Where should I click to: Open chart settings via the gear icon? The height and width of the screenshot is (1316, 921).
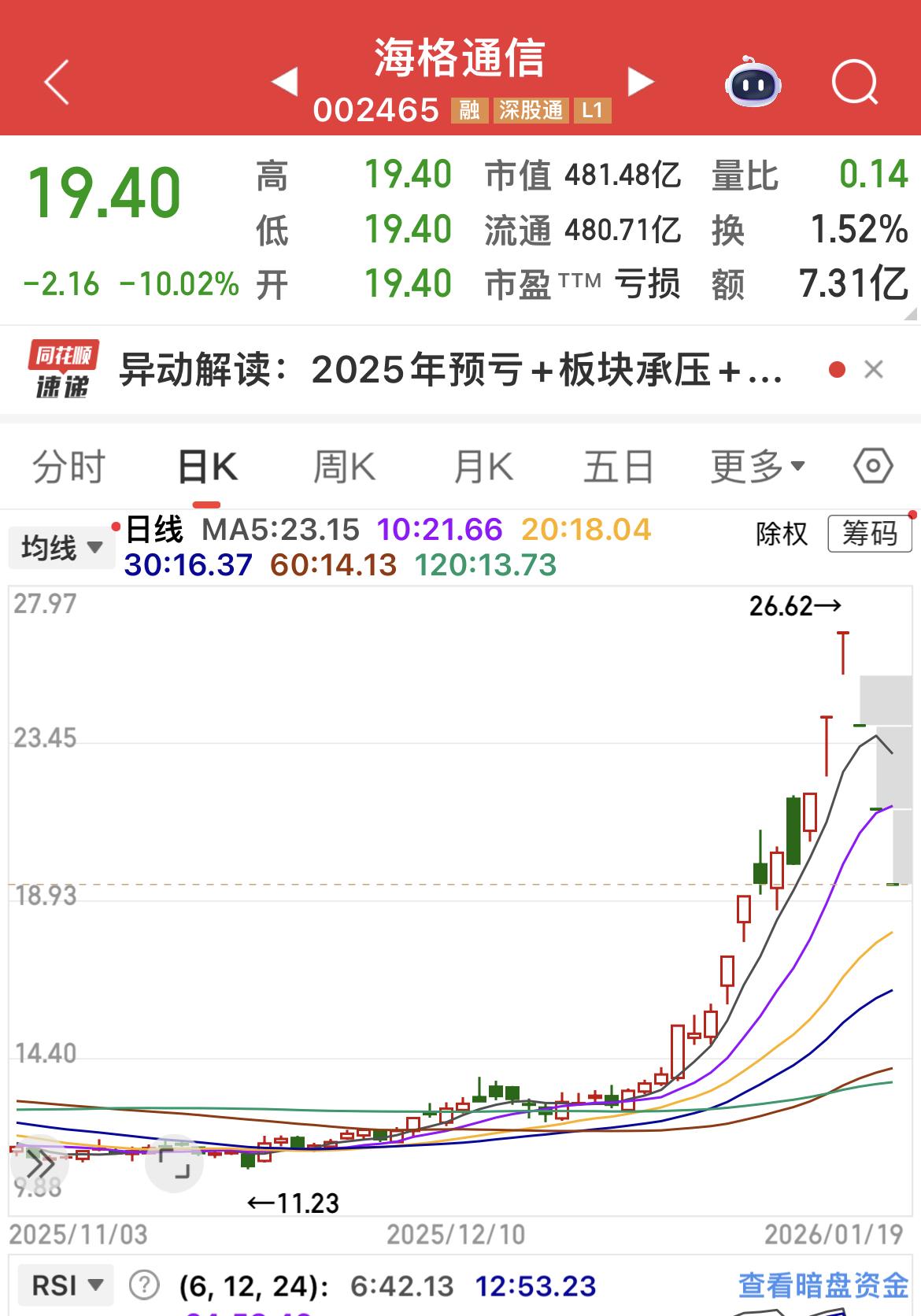click(874, 466)
